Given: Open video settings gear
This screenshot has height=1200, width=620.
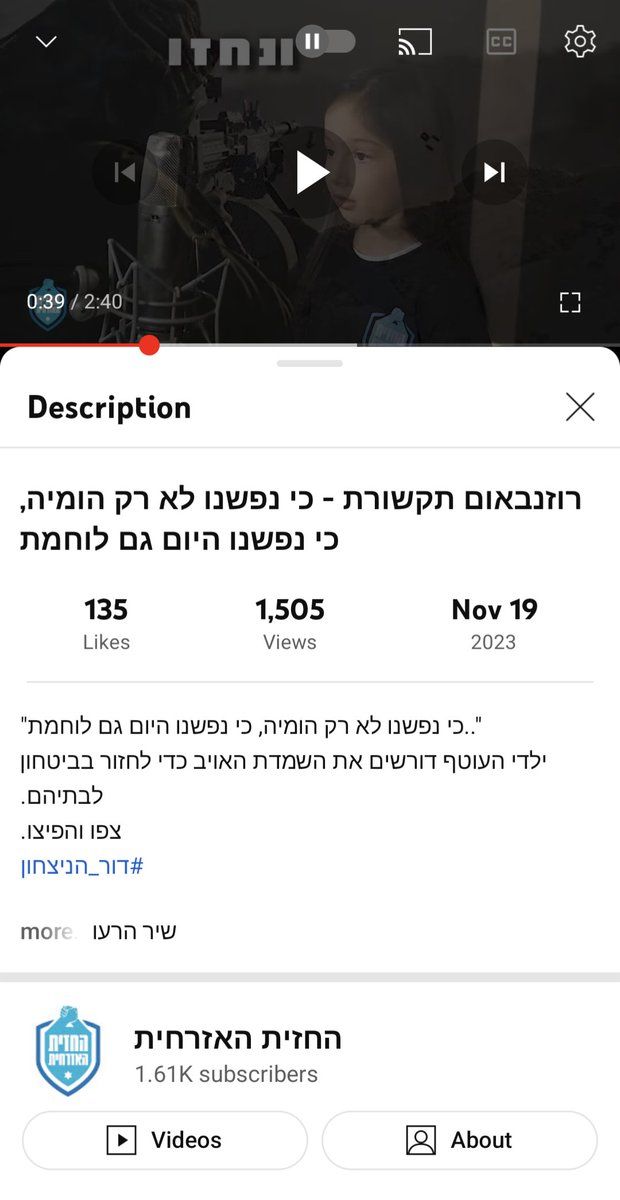Looking at the screenshot, I should click(x=580, y=42).
